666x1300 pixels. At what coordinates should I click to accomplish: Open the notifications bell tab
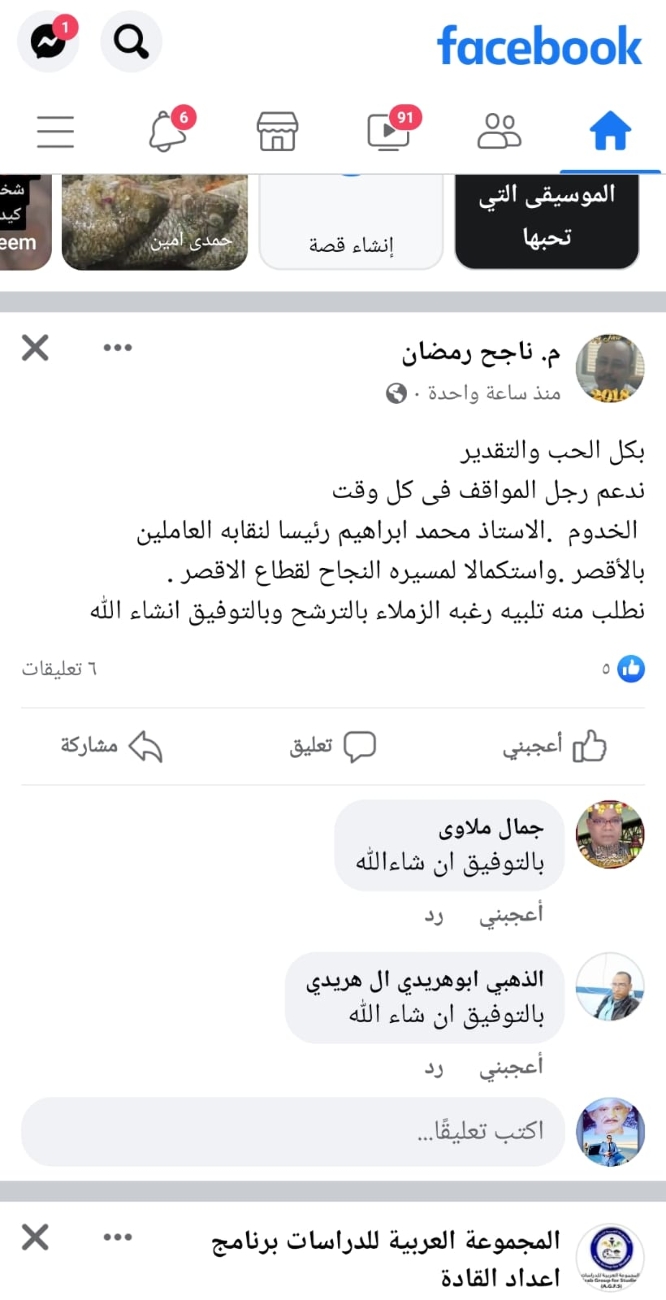[167, 131]
